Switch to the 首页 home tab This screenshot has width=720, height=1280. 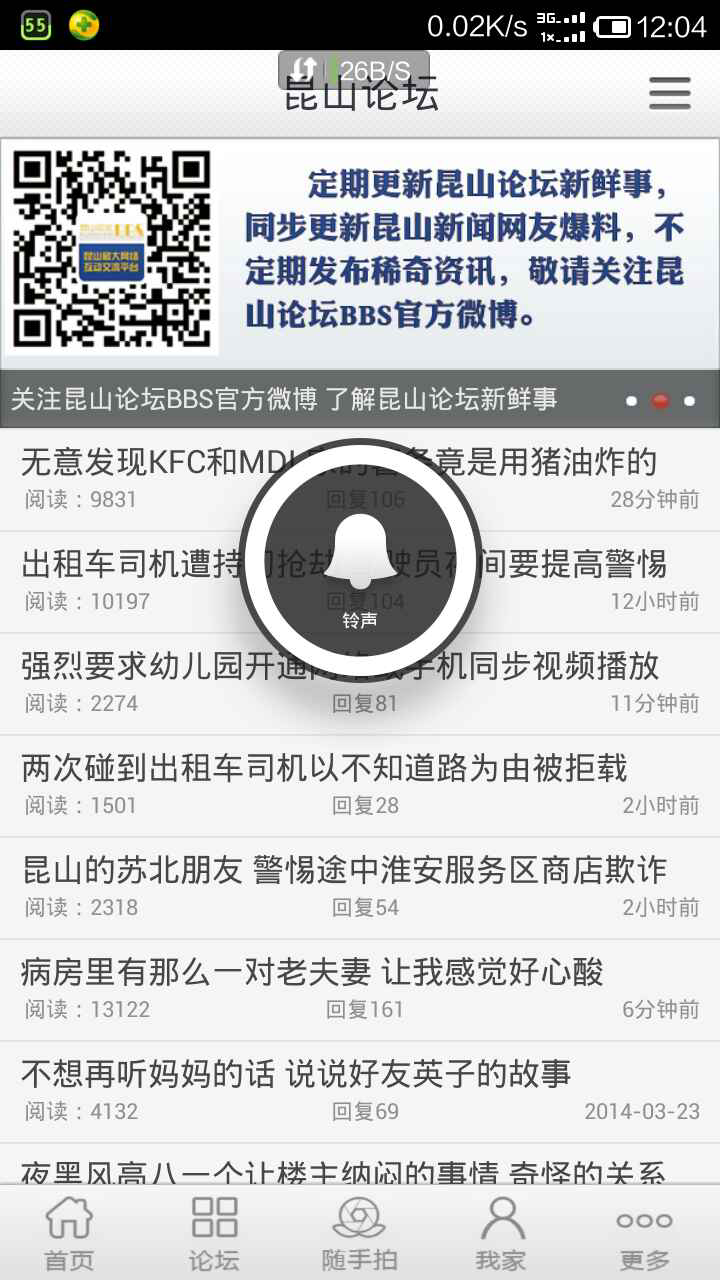[70, 1234]
